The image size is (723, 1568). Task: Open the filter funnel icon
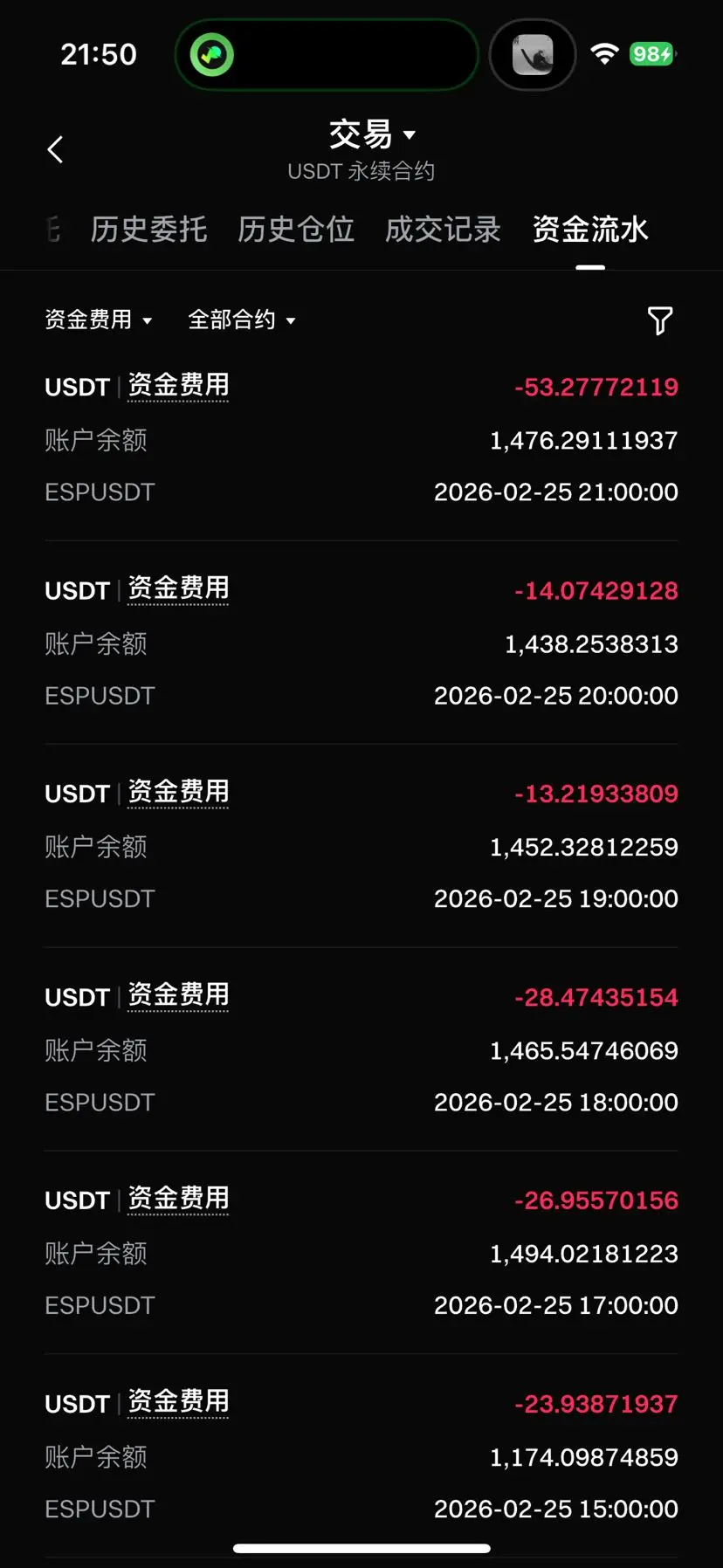click(660, 320)
